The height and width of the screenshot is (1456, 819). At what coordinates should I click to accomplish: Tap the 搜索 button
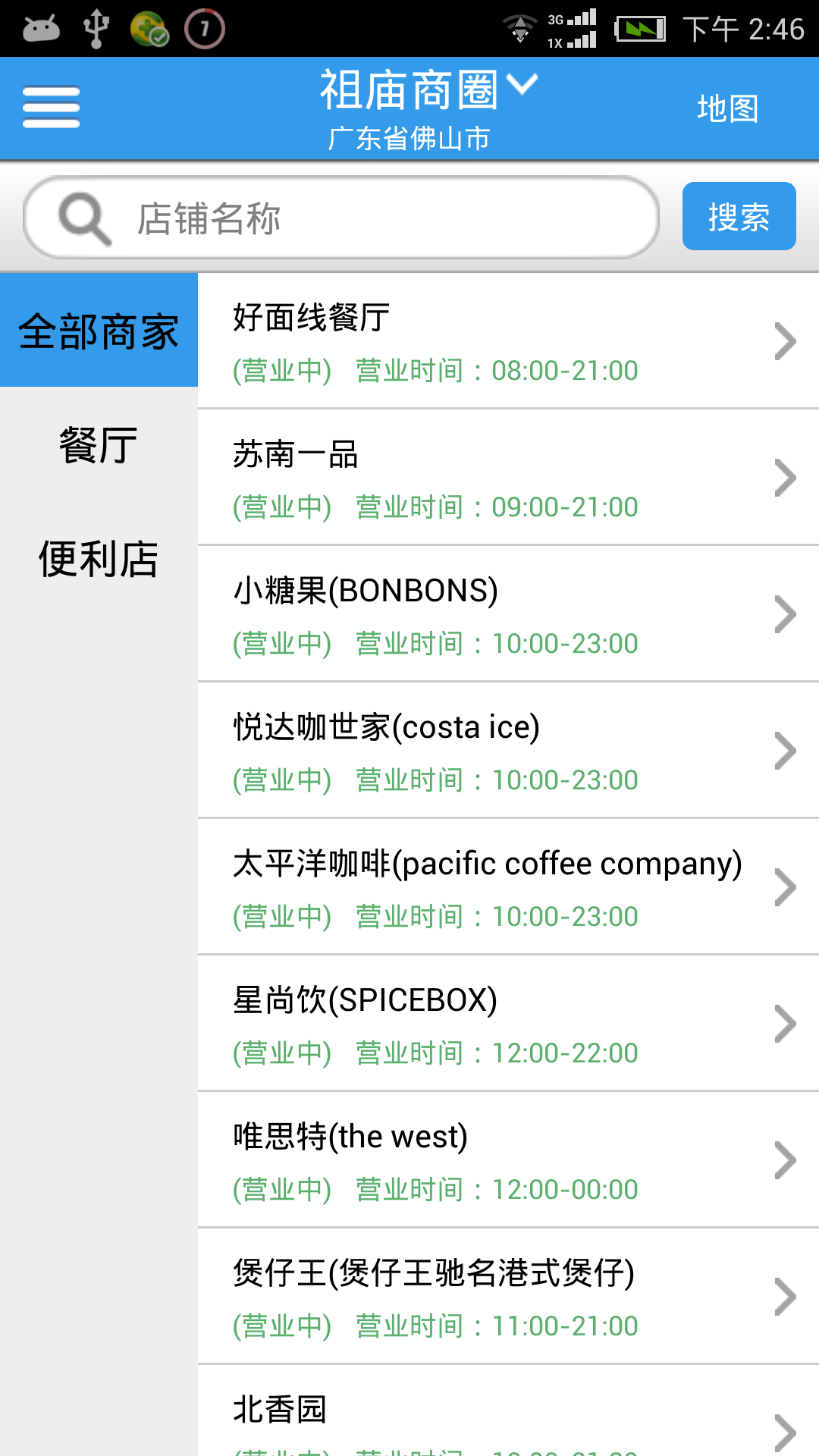[x=739, y=216]
